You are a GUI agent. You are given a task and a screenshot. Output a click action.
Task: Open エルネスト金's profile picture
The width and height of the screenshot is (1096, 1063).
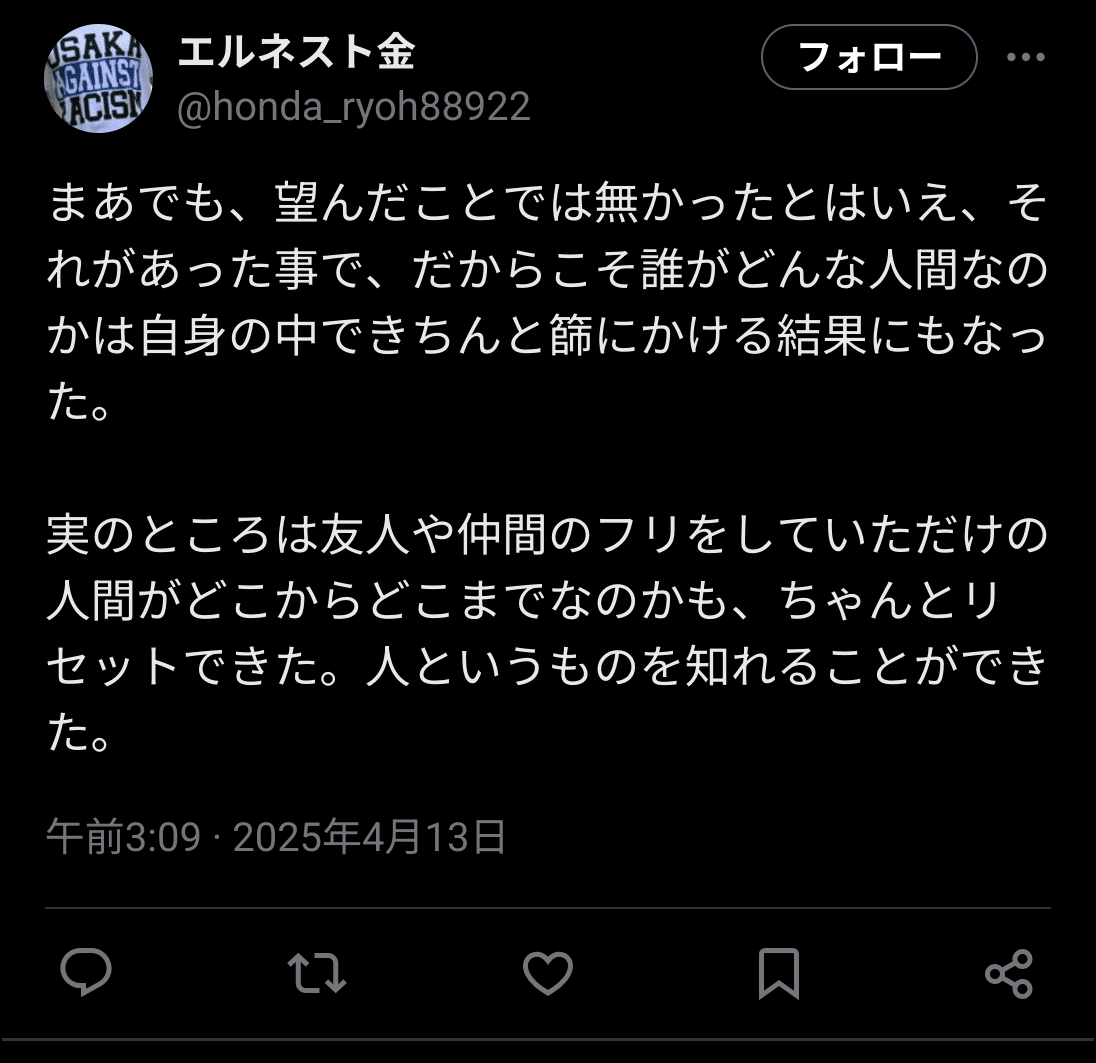pyautogui.click(x=98, y=80)
